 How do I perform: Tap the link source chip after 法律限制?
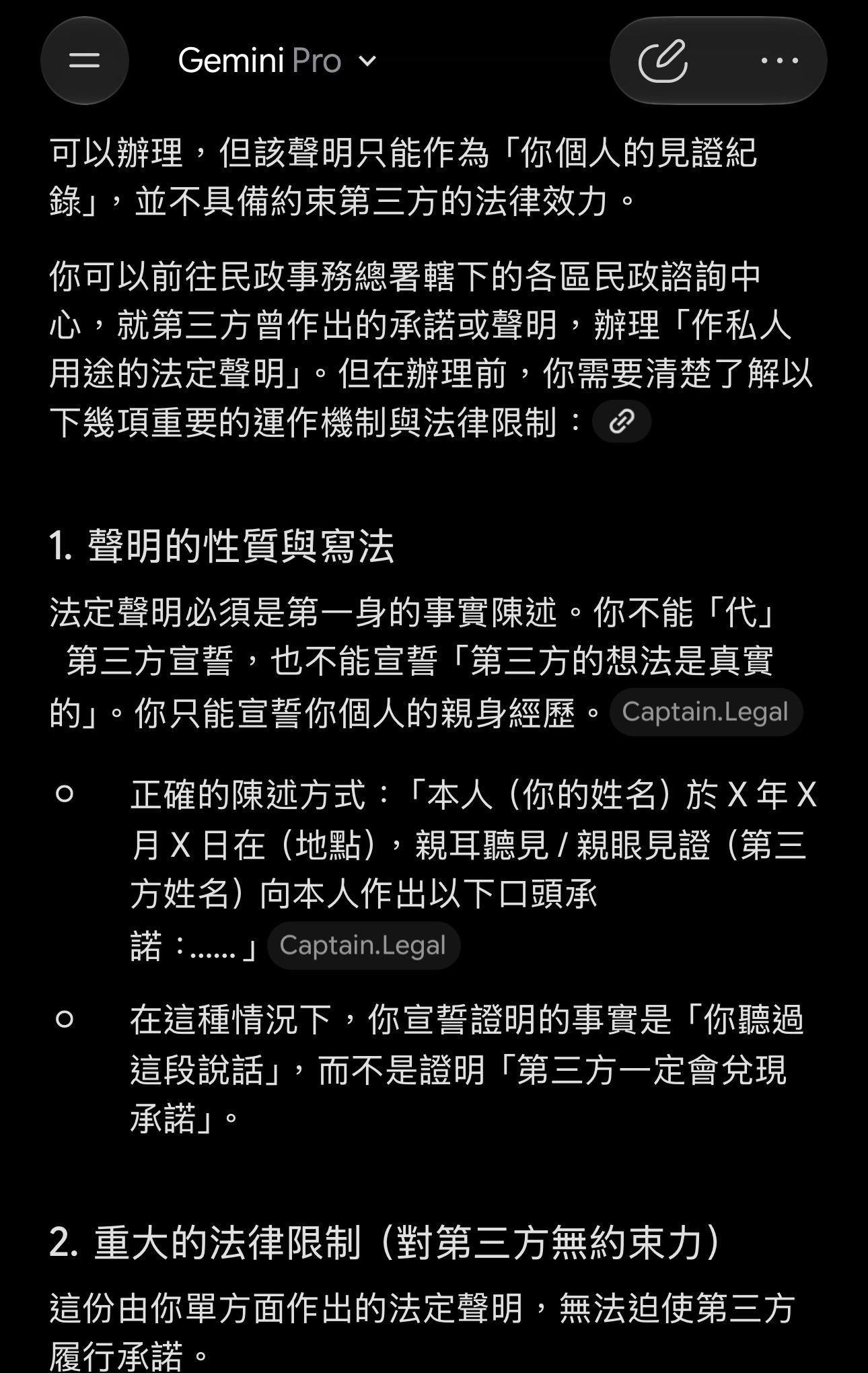(x=621, y=422)
